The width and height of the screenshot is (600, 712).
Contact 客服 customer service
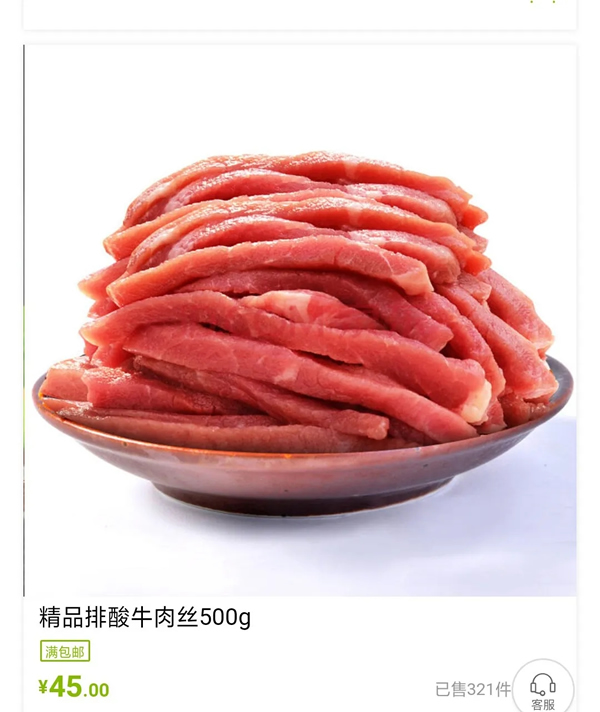click(543, 690)
